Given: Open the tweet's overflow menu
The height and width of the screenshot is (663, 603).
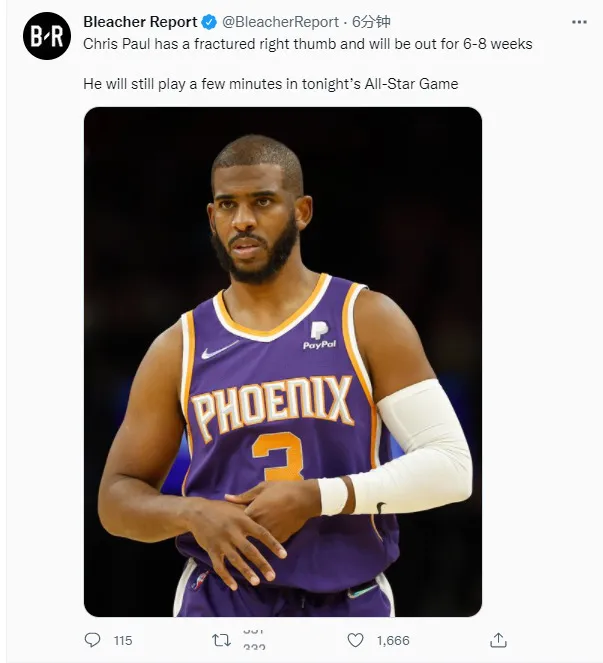Looking at the screenshot, I should tap(579, 21).
